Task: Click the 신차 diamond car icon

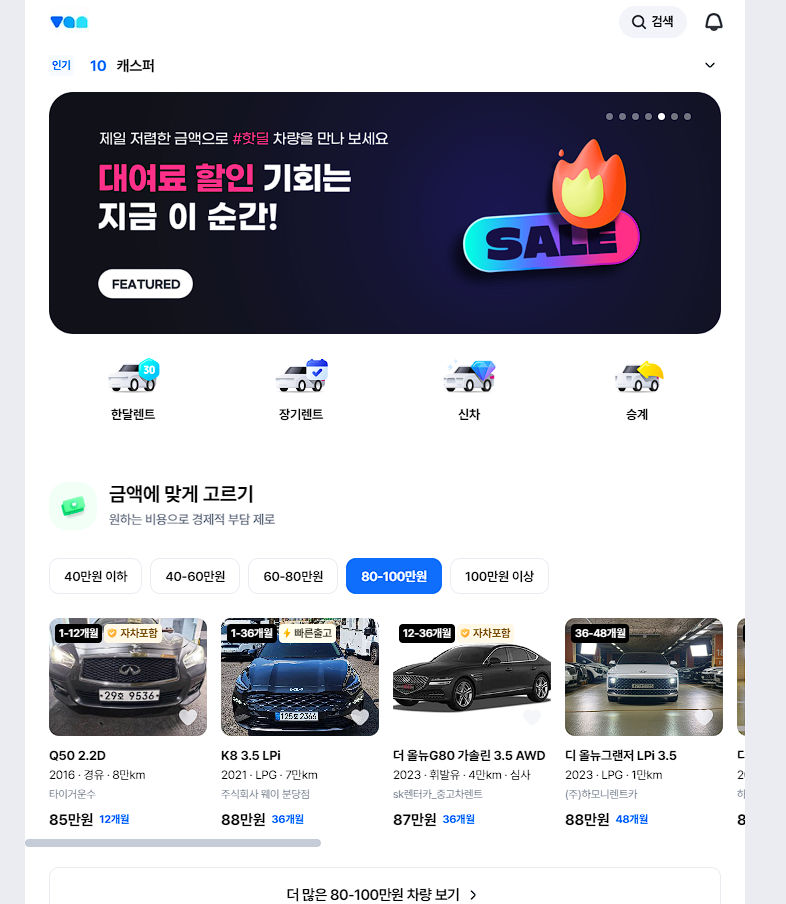Action: click(470, 375)
